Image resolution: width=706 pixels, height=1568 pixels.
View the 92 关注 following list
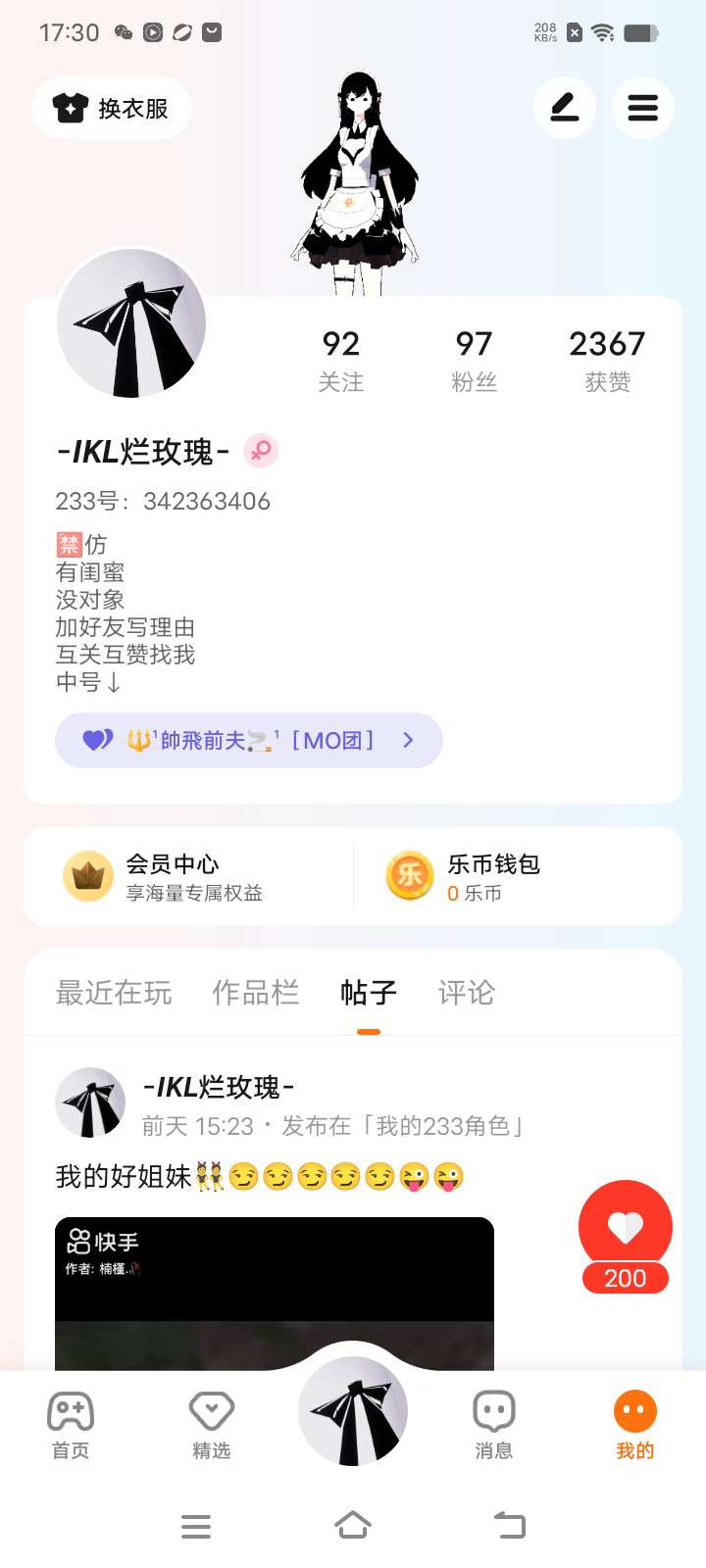[340, 360]
